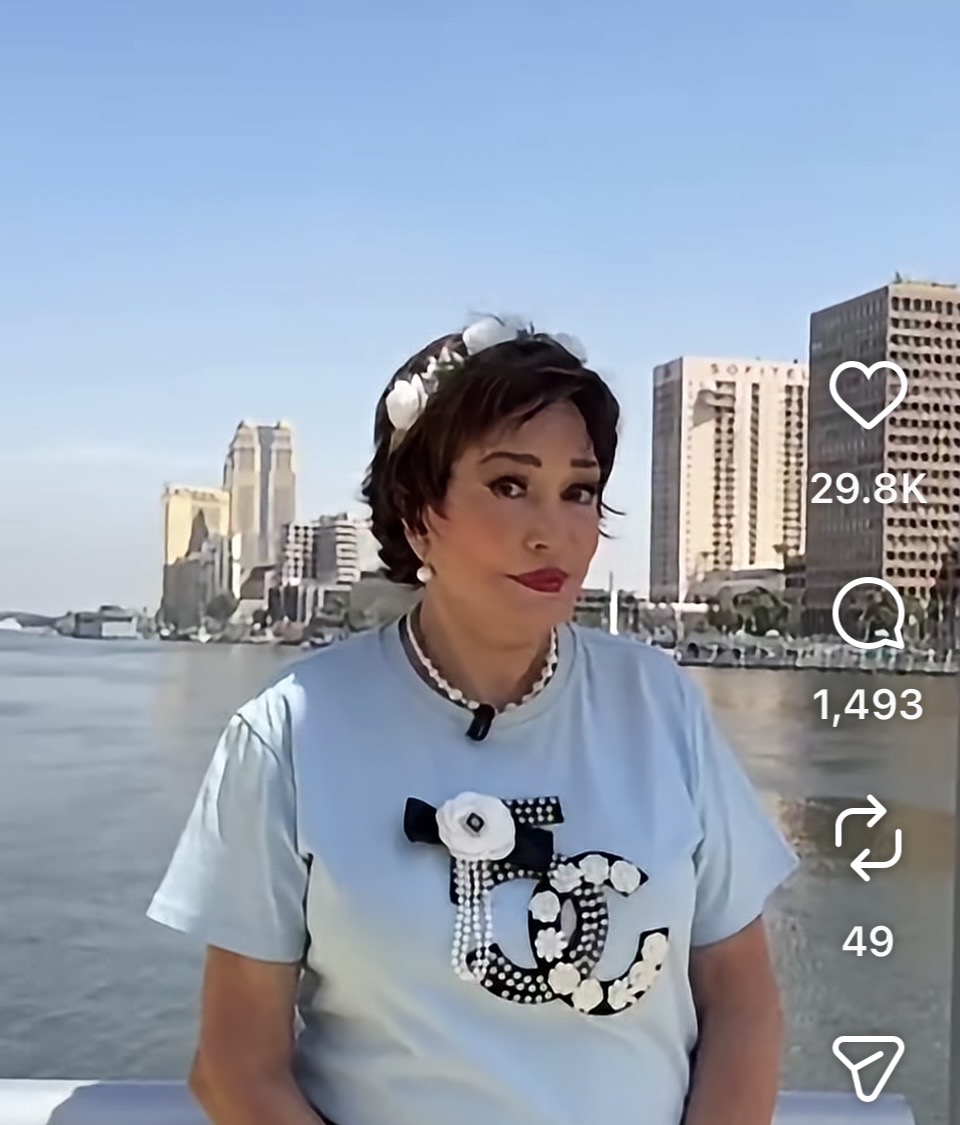Repost this reel

tap(868, 838)
